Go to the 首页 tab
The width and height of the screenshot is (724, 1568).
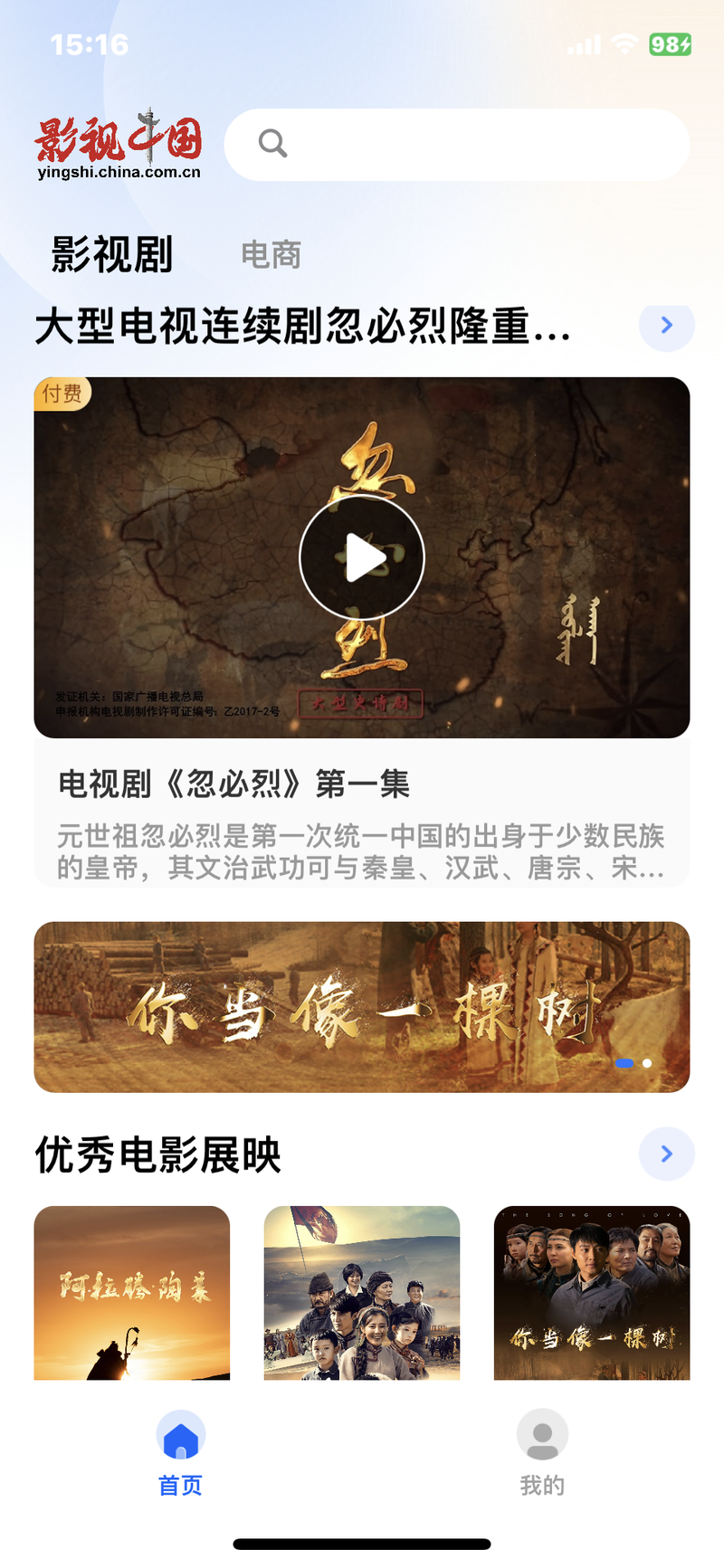[181, 1453]
